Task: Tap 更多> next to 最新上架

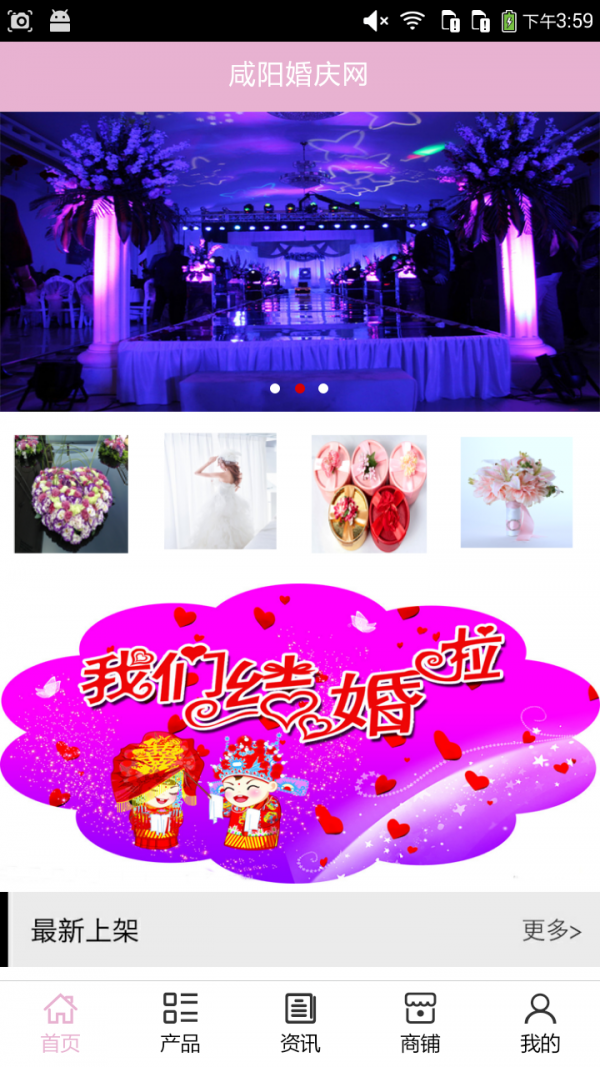Action: [552, 930]
